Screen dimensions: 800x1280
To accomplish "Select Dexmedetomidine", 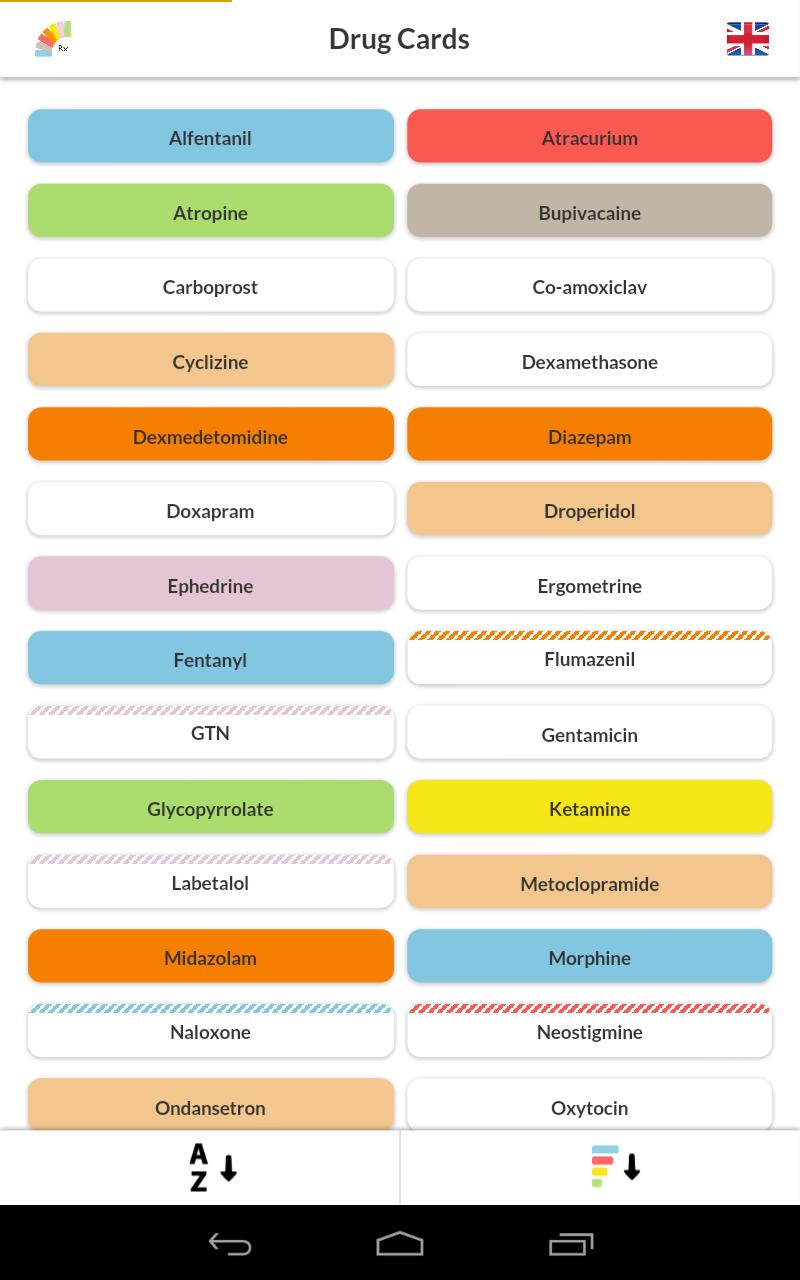I will [x=210, y=435].
